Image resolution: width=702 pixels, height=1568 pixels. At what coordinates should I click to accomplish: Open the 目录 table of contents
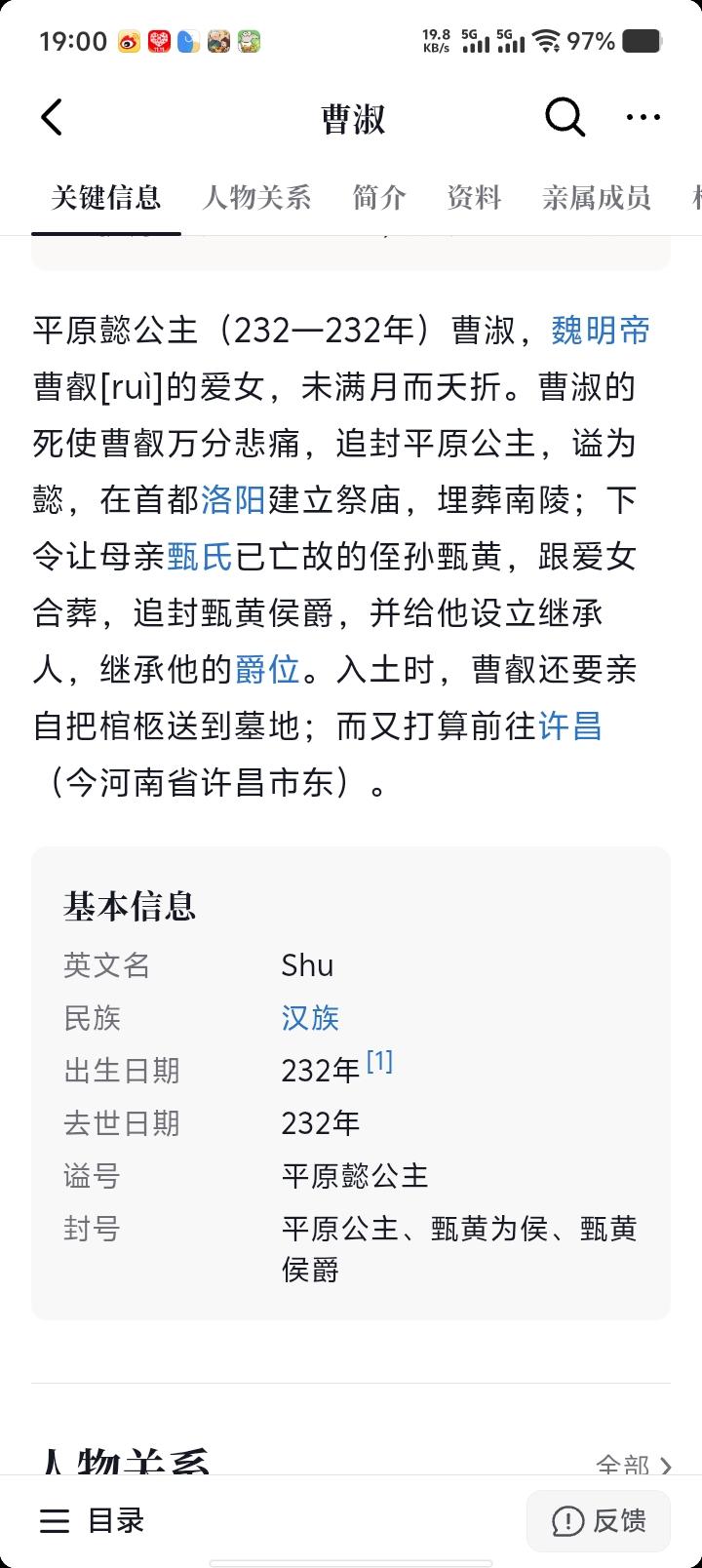pyautogui.click(x=93, y=1519)
